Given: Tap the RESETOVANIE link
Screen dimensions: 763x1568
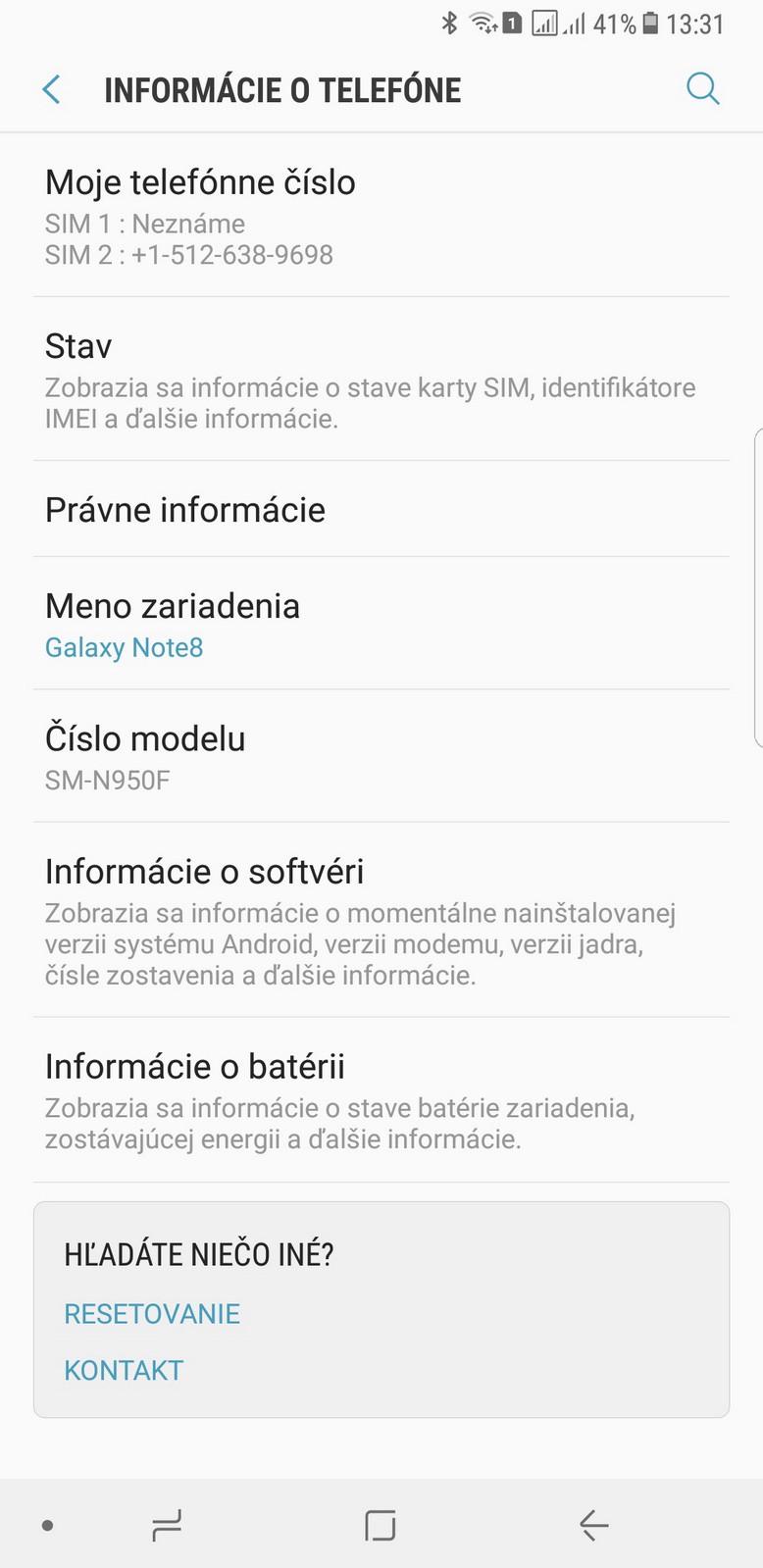Looking at the screenshot, I should [x=152, y=1314].
